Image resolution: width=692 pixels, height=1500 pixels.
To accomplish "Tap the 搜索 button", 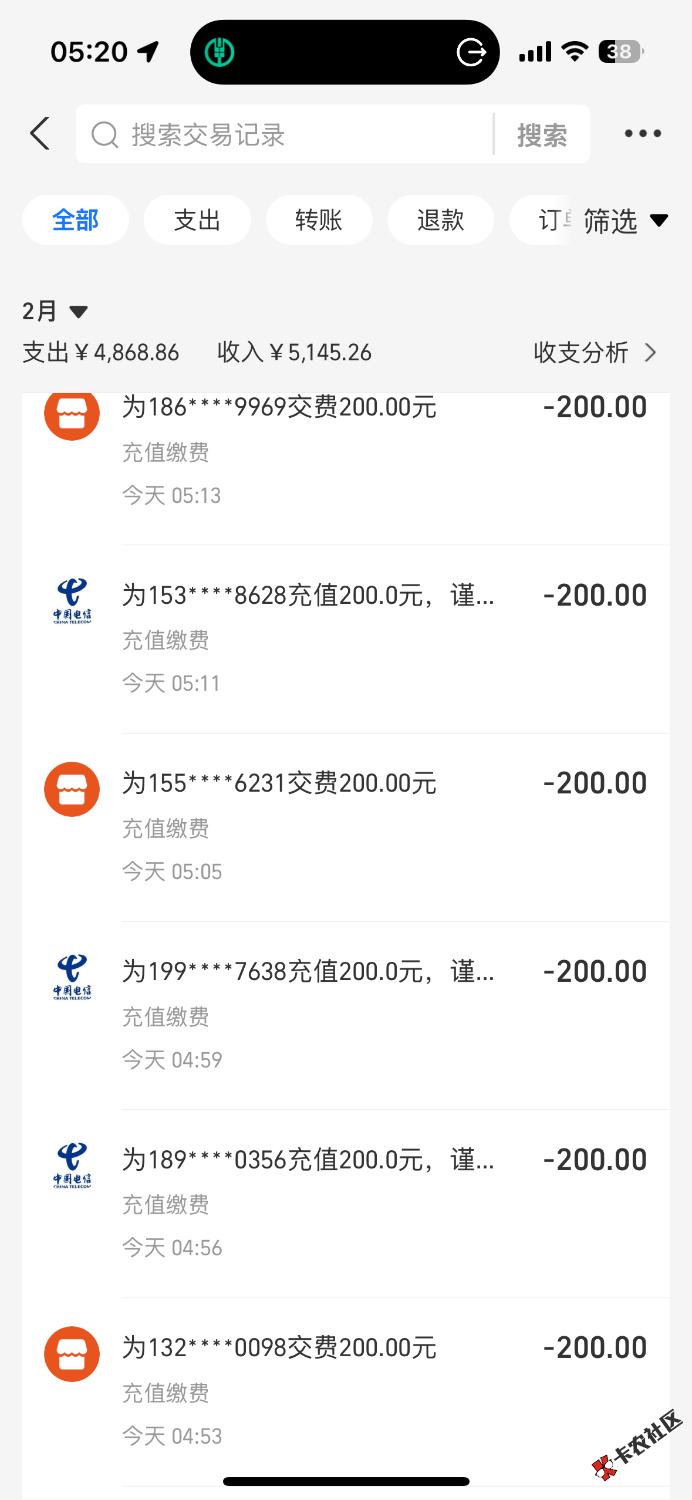I will coord(541,135).
